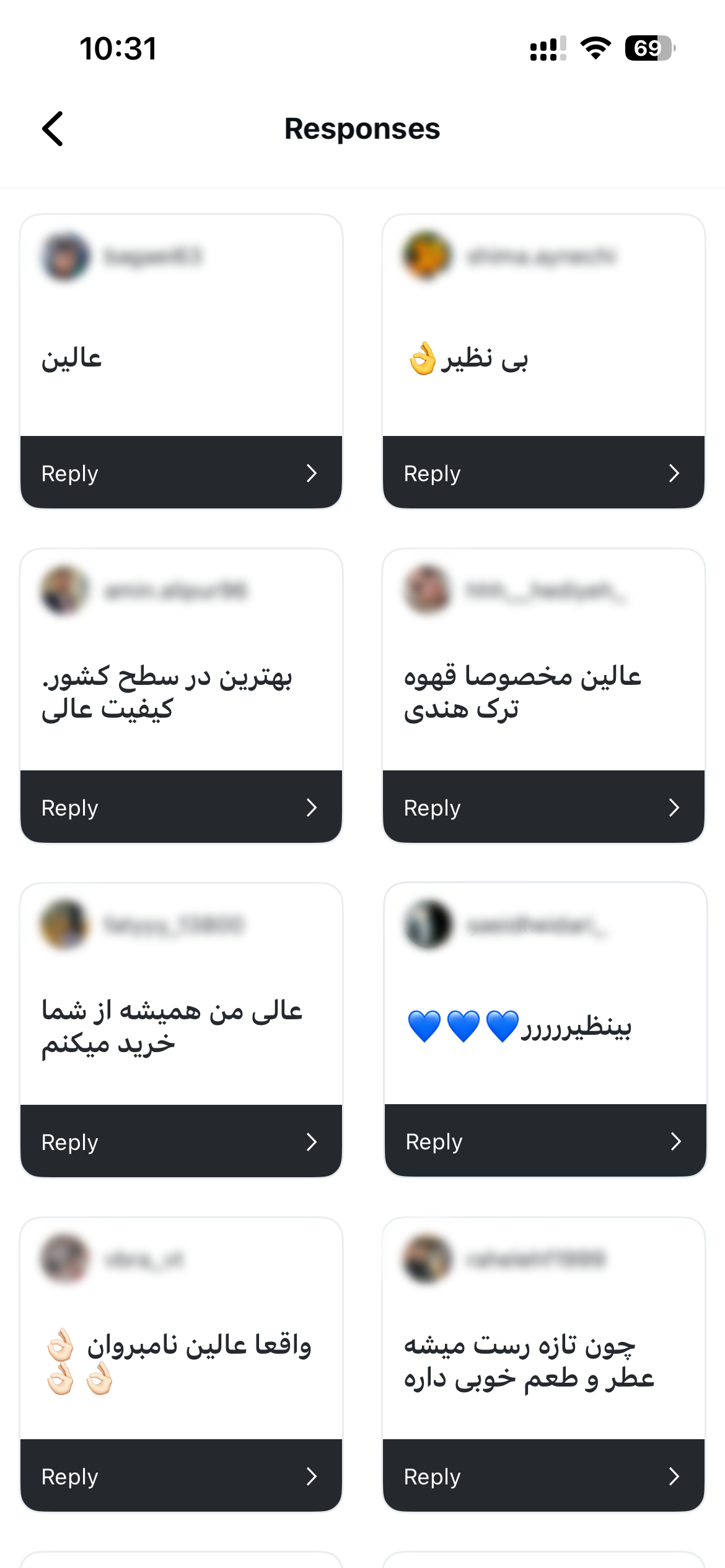Reply to "بهترین در سطح کشور" response
Screen dimensions: 725x1568
pyautogui.click(x=180, y=808)
